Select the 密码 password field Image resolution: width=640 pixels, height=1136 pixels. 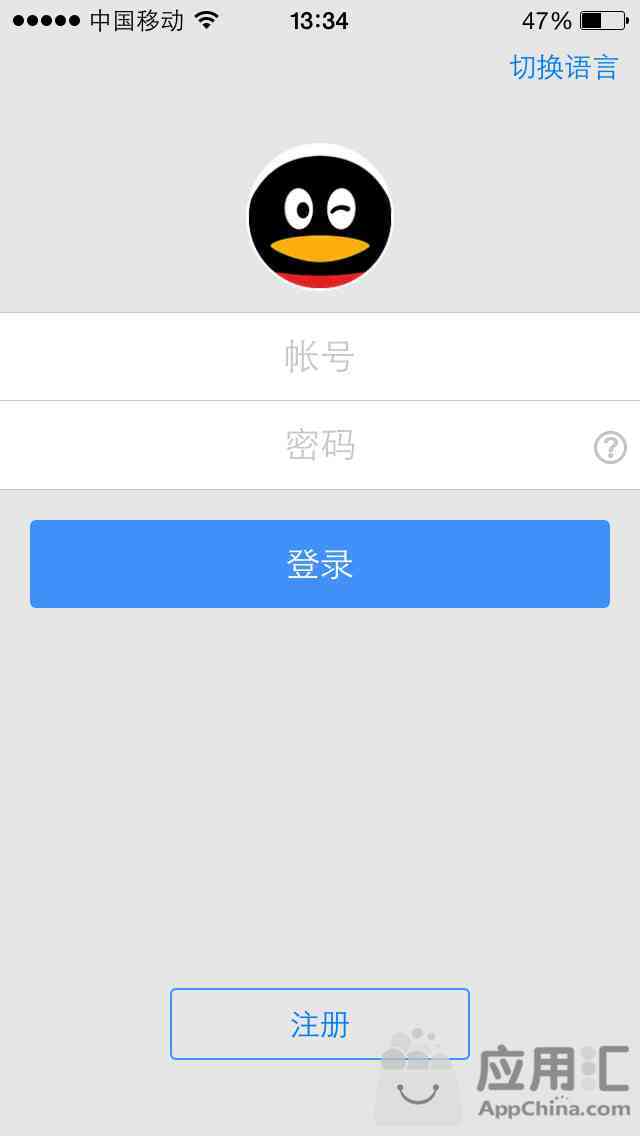tap(320, 445)
